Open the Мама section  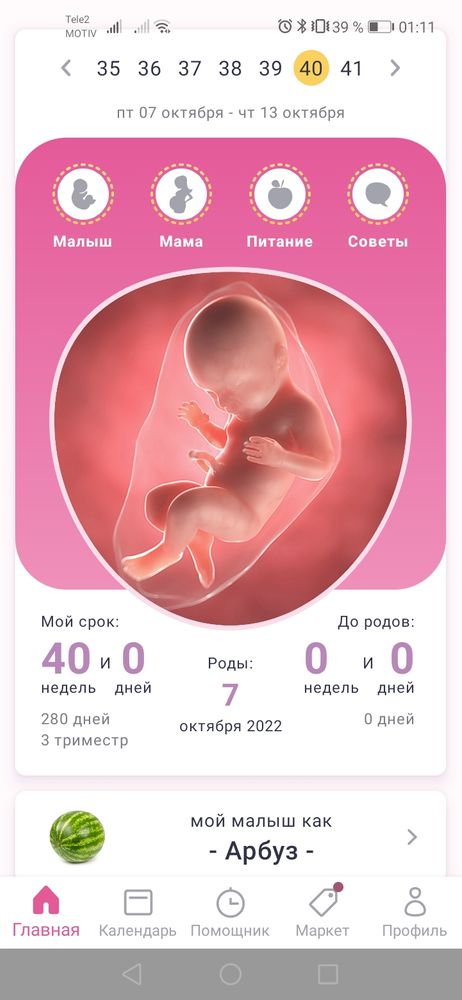coord(181,206)
